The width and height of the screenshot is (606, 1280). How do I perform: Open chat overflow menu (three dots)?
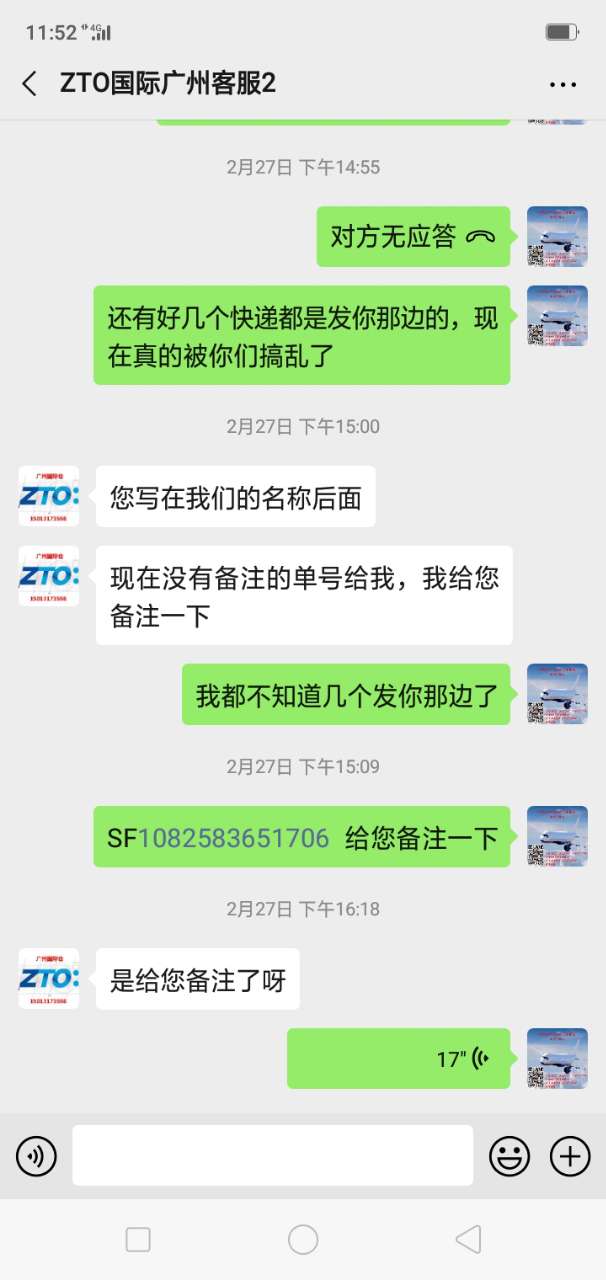click(563, 85)
